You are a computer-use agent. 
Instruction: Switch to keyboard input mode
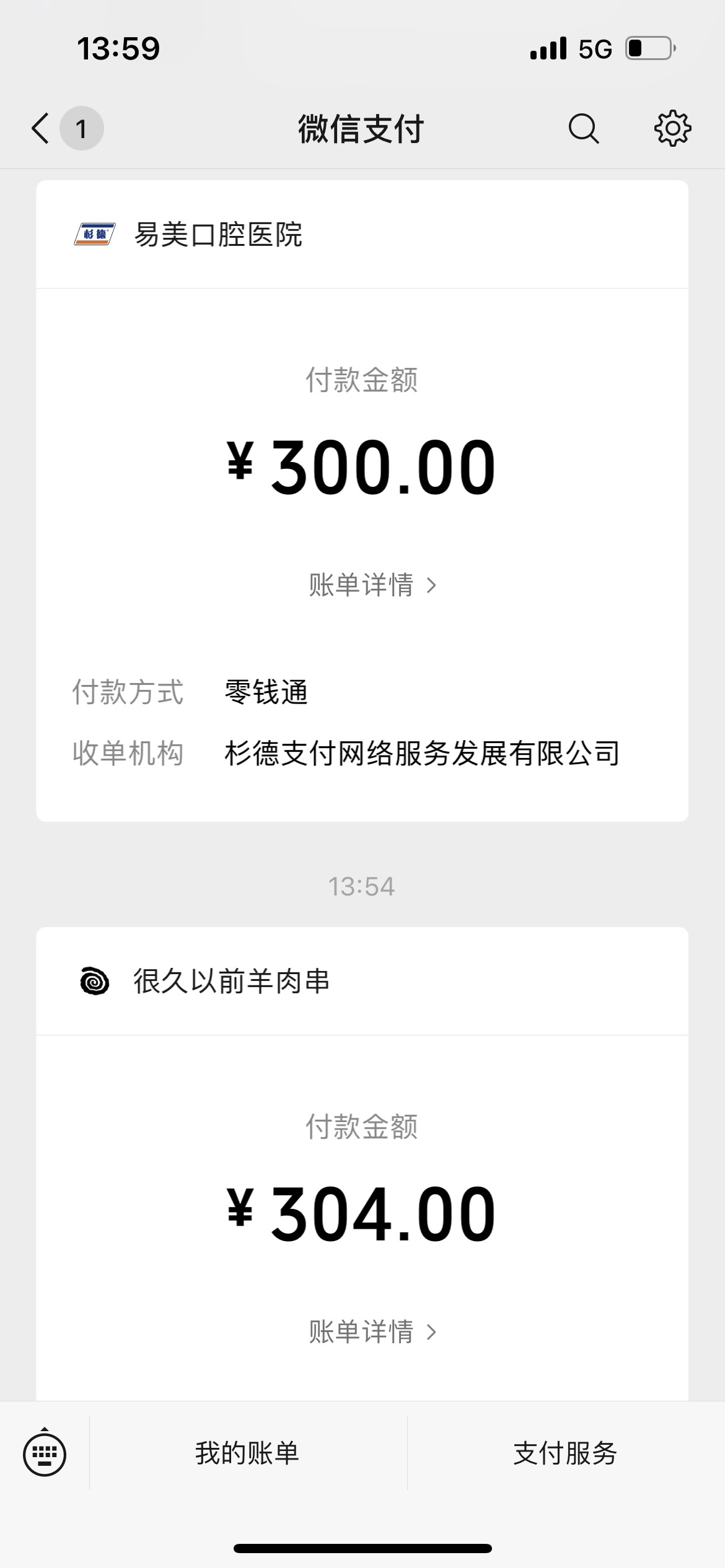(45, 1453)
